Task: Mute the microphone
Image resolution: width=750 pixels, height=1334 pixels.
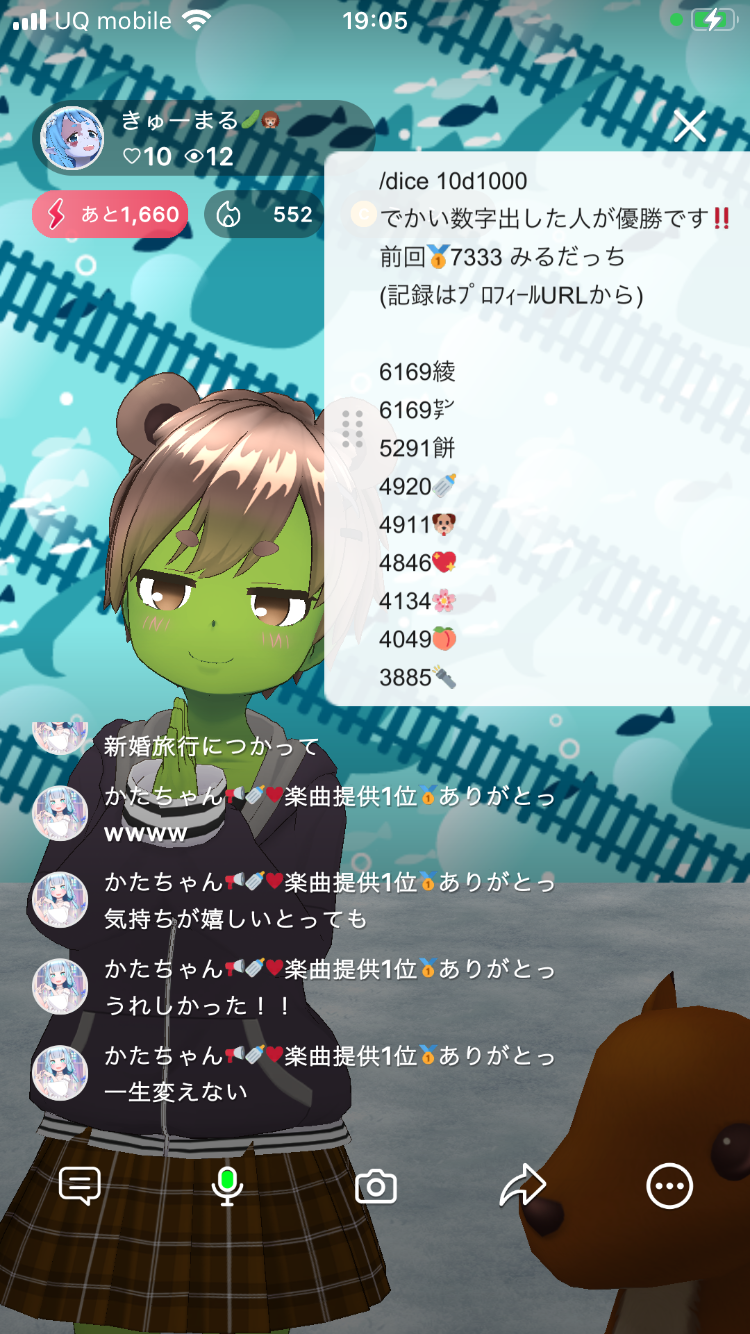Action: point(227,1187)
